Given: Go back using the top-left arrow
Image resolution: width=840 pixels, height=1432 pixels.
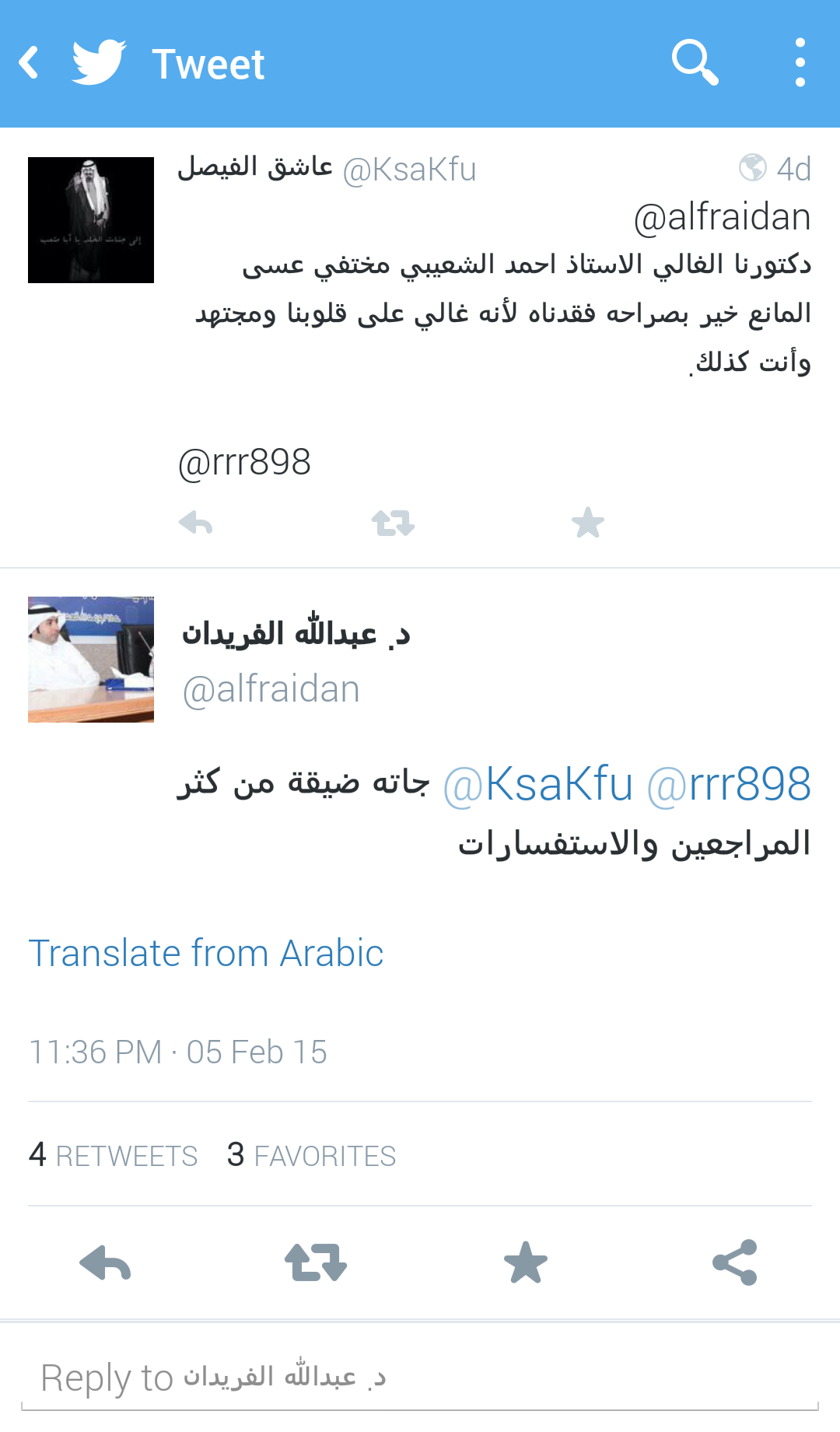Looking at the screenshot, I should 30,63.
